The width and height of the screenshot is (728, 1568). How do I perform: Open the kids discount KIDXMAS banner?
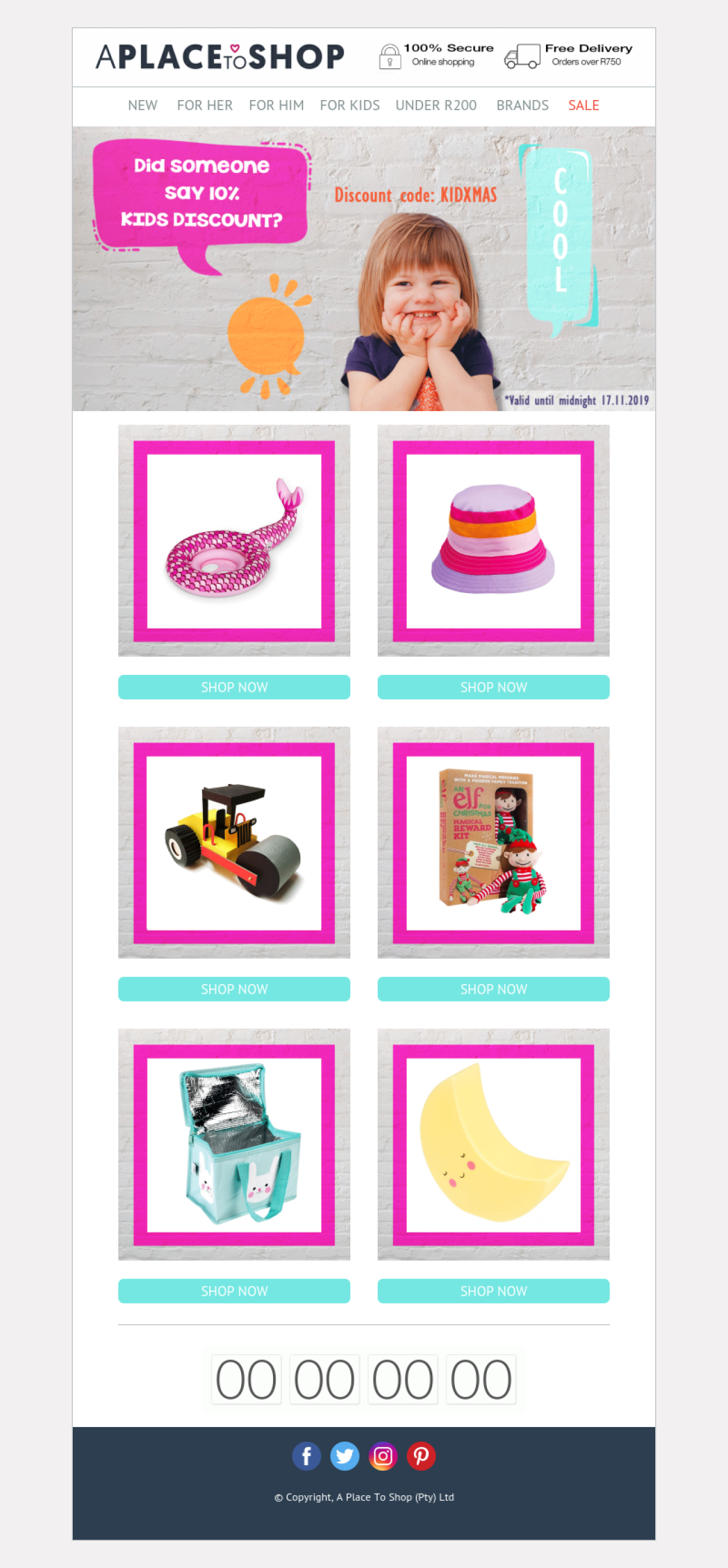tap(363, 268)
